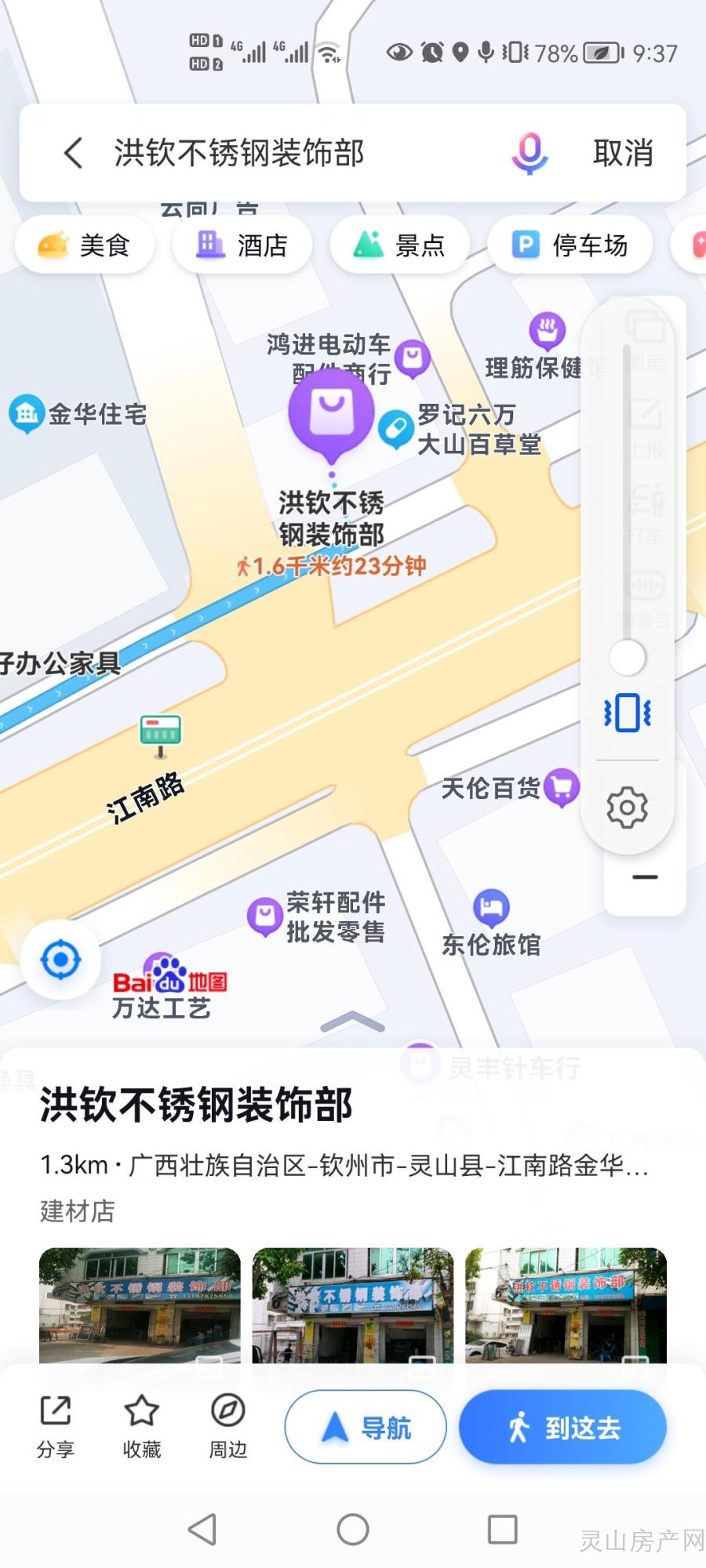Open the first storefront photo
The image size is (706, 1568).
pyautogui.click(x=140, y=1305)
